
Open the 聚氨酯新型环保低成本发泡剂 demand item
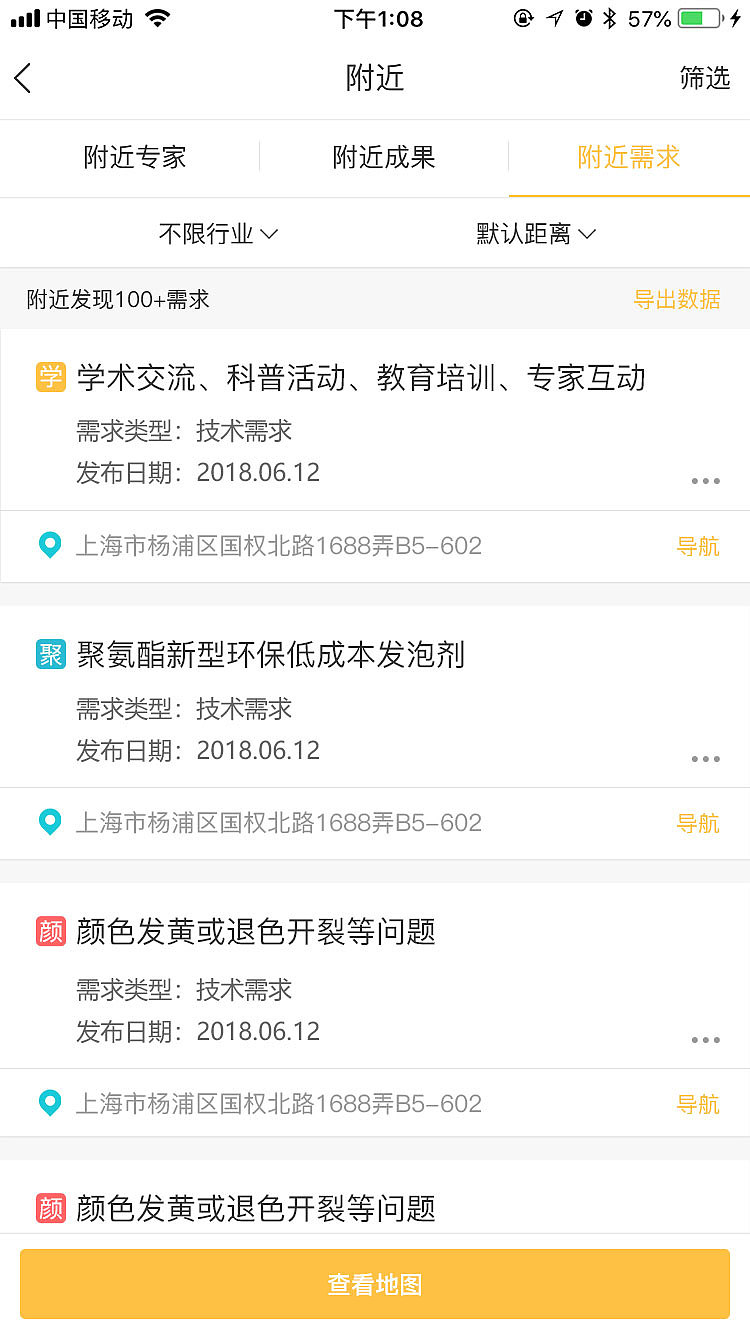[272, 655]
